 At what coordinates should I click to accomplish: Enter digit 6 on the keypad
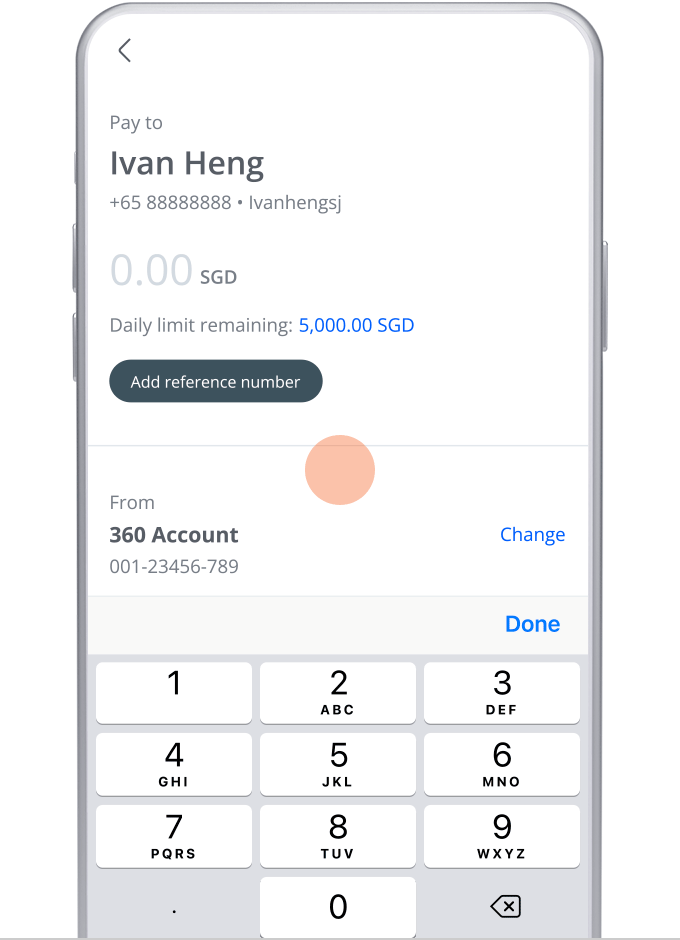[x=502, y=764]
